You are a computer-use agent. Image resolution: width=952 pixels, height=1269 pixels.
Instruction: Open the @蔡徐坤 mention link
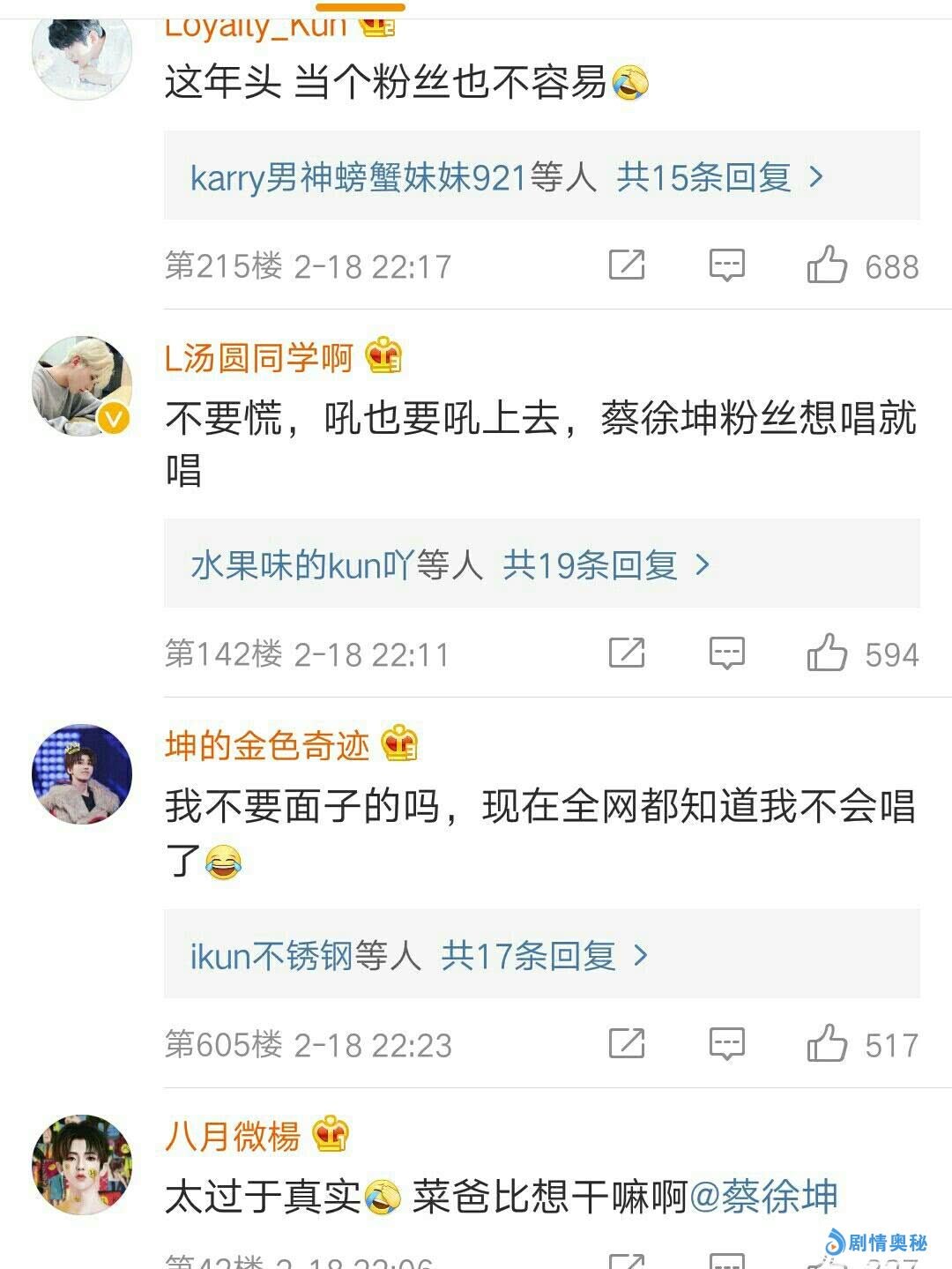point(763,1197)
